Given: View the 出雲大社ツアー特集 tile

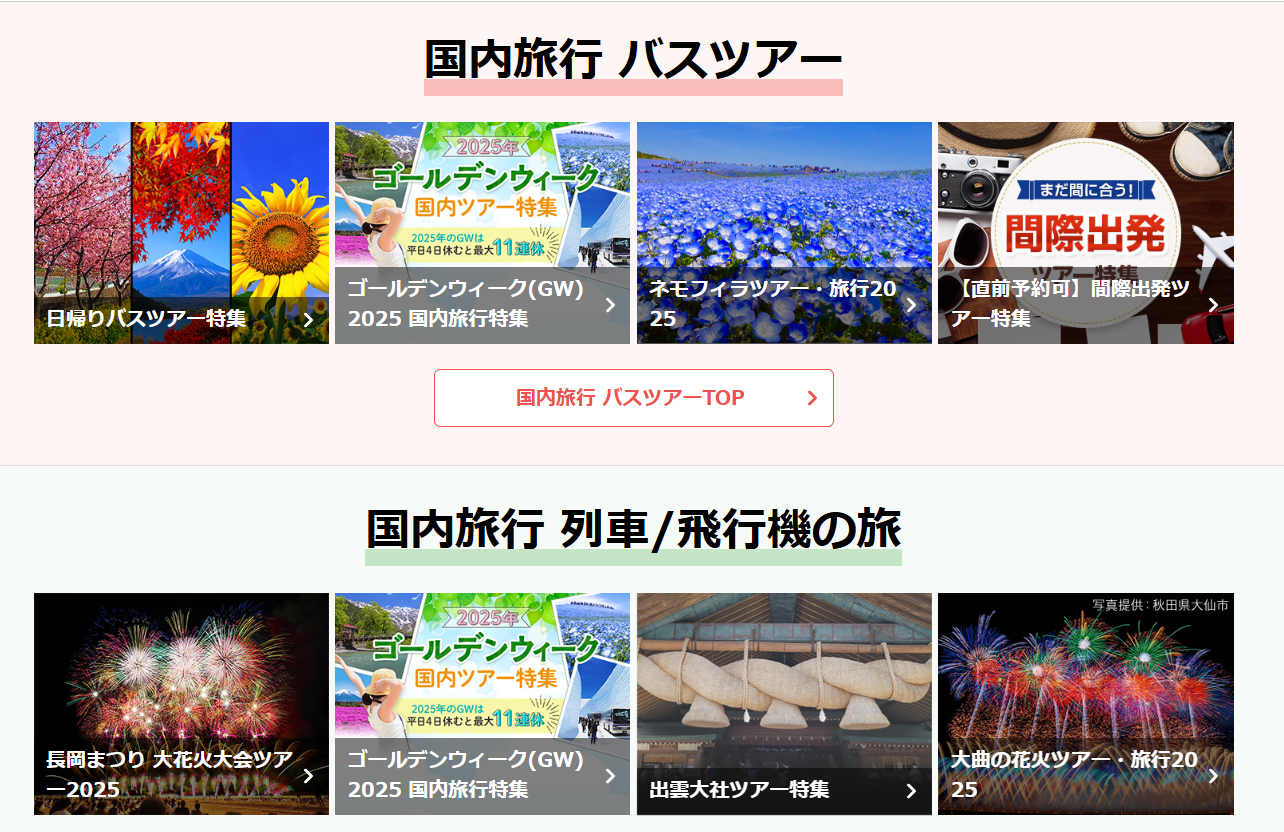Looking at the screenshot, I should (x=784, y=704).
